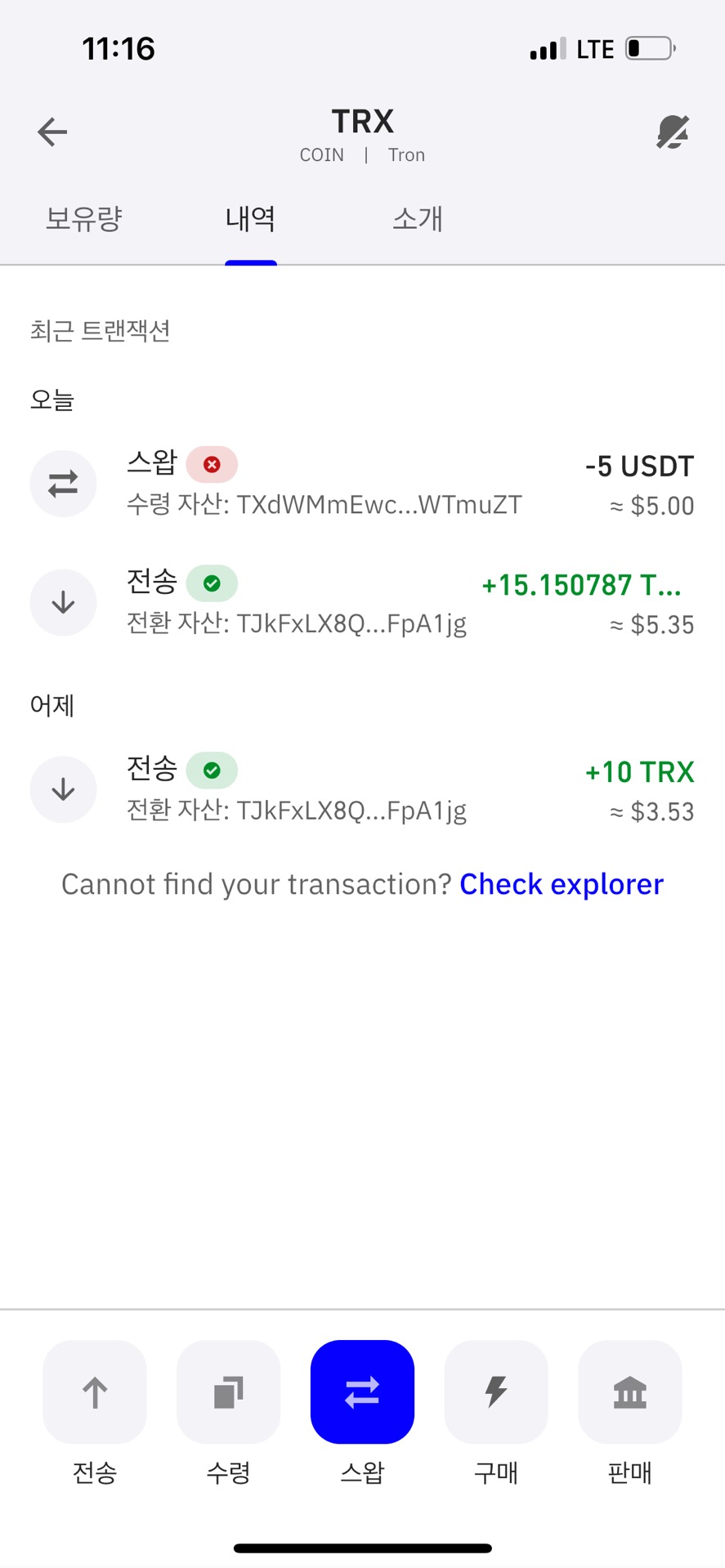Tap the muted notification bell icon
The width and height of the screenshot is (725, 1568).
coord(672,132)
